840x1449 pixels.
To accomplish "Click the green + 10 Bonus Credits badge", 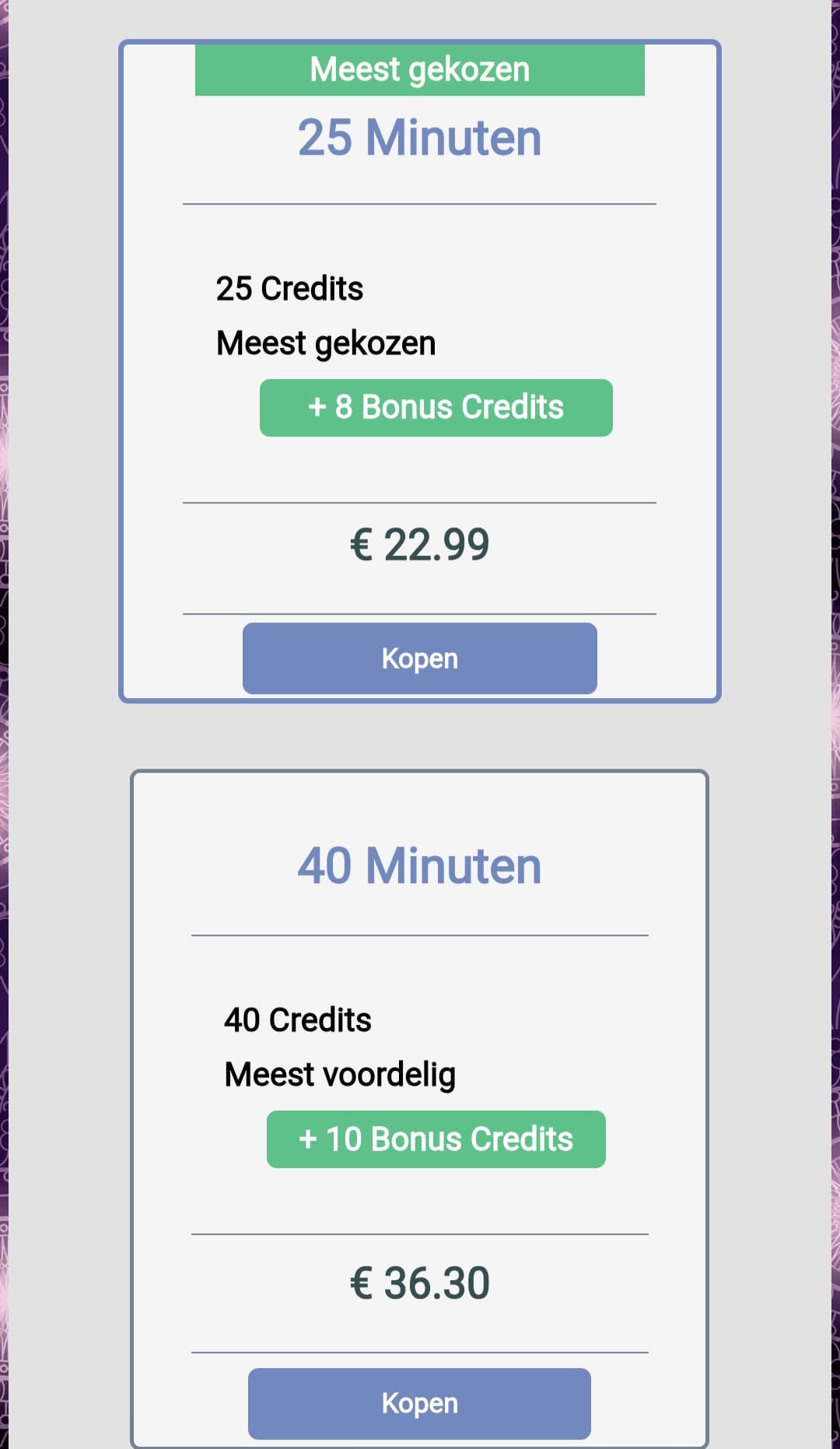I will point(436,1138).
